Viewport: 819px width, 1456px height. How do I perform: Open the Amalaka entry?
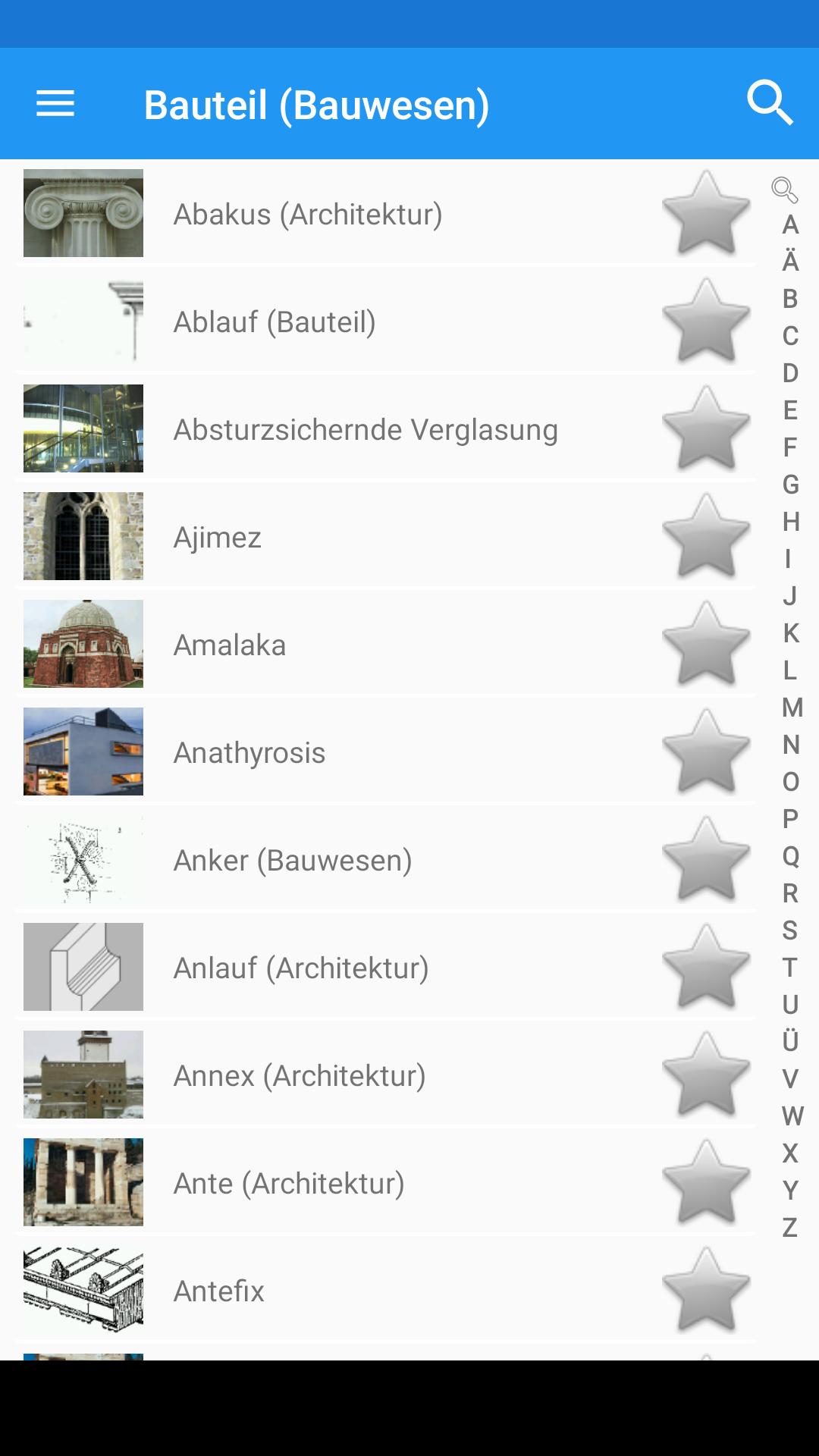click(385, 644)
